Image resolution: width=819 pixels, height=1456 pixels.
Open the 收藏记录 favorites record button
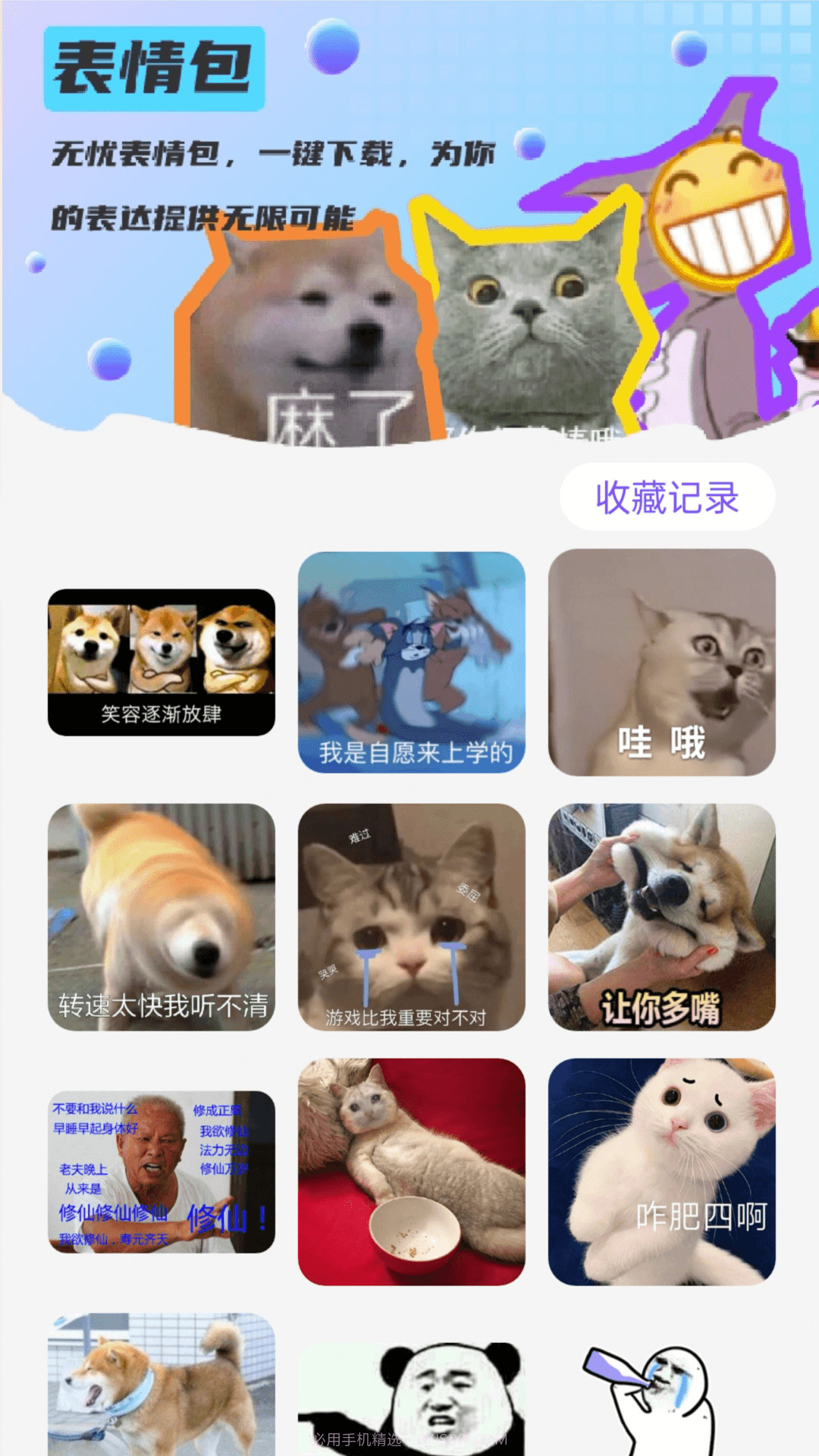point(666,495)
